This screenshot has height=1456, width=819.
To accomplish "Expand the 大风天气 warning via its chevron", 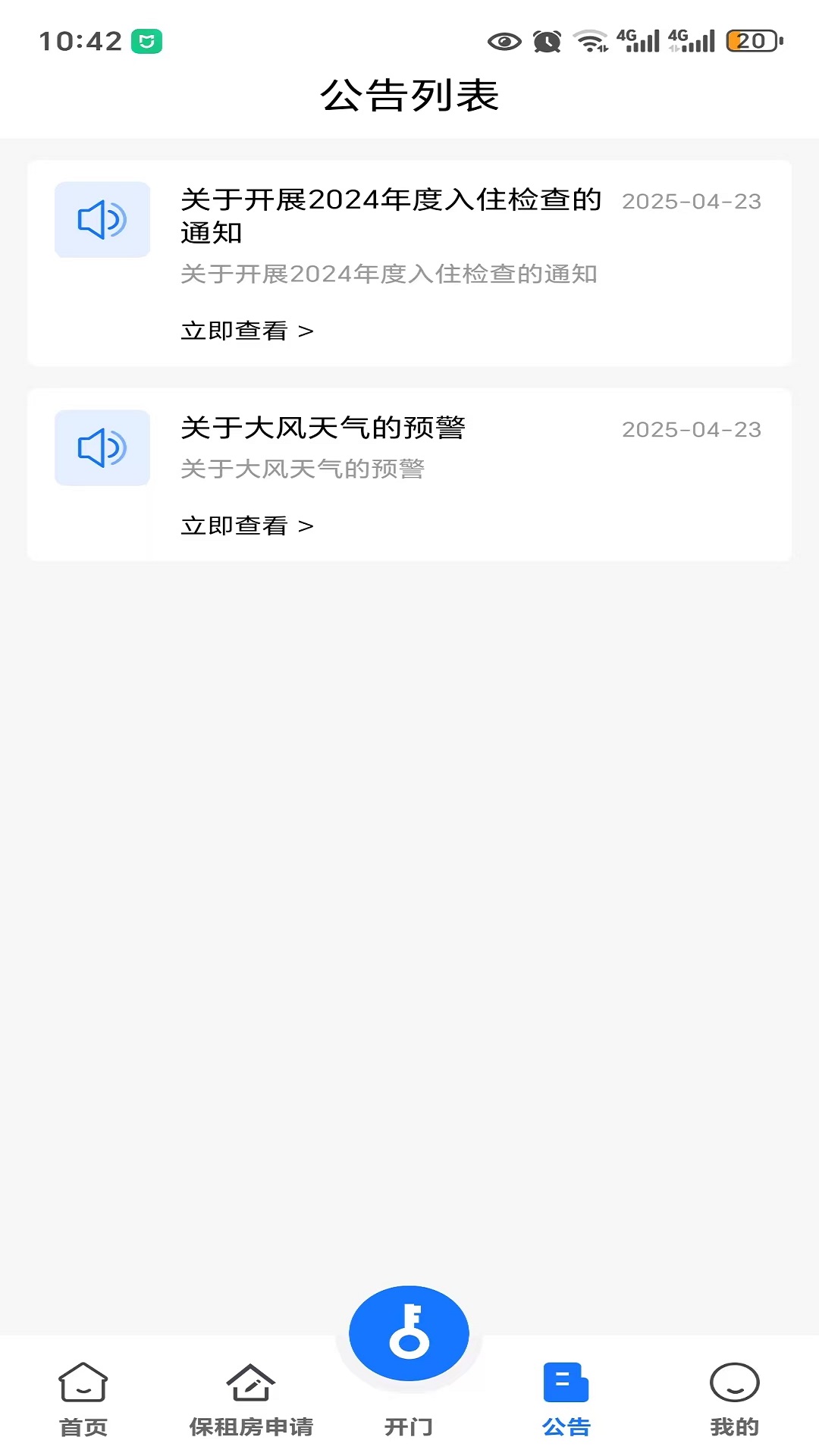I will (308, 525).
